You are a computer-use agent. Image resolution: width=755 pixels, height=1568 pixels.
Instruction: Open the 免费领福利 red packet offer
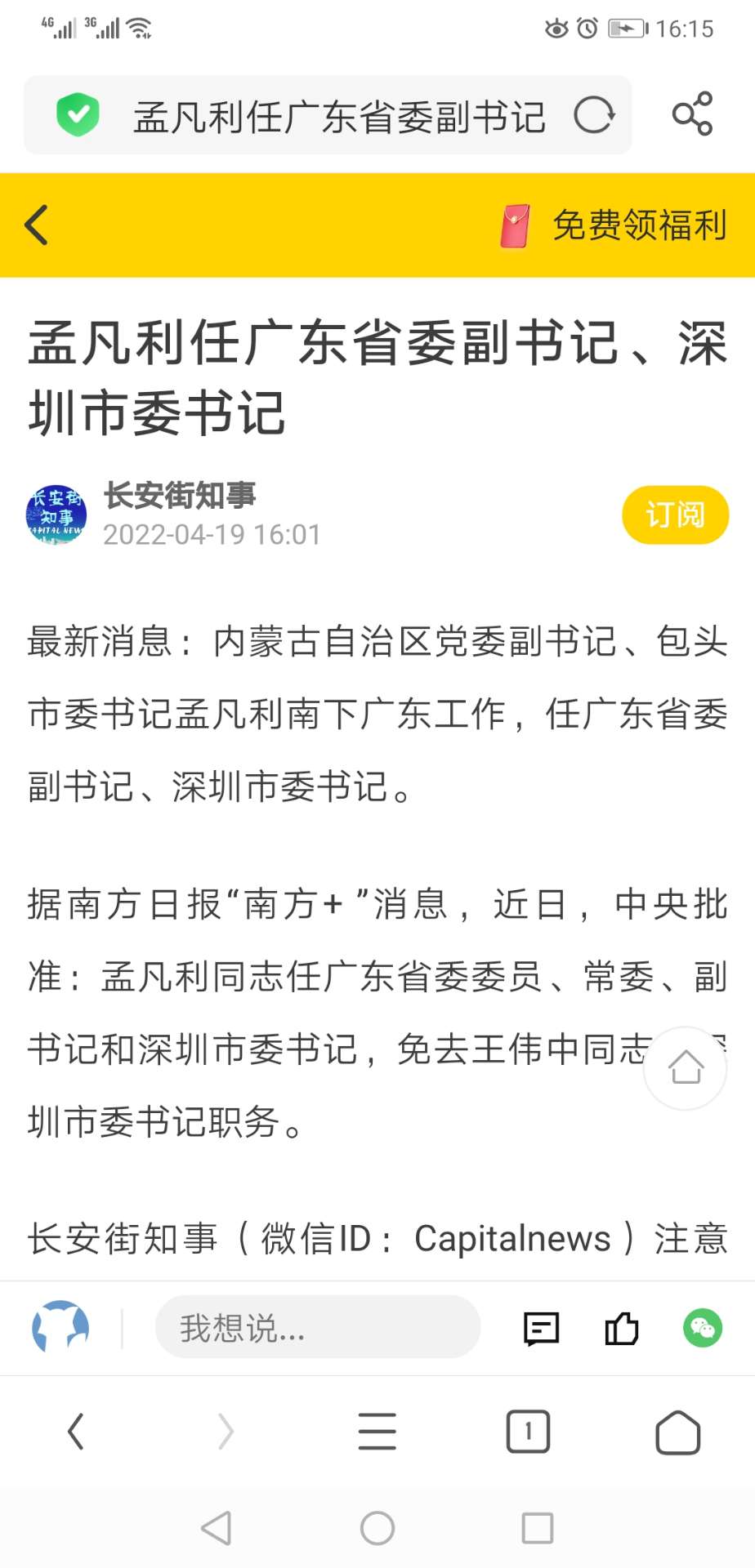coord(614,225)
